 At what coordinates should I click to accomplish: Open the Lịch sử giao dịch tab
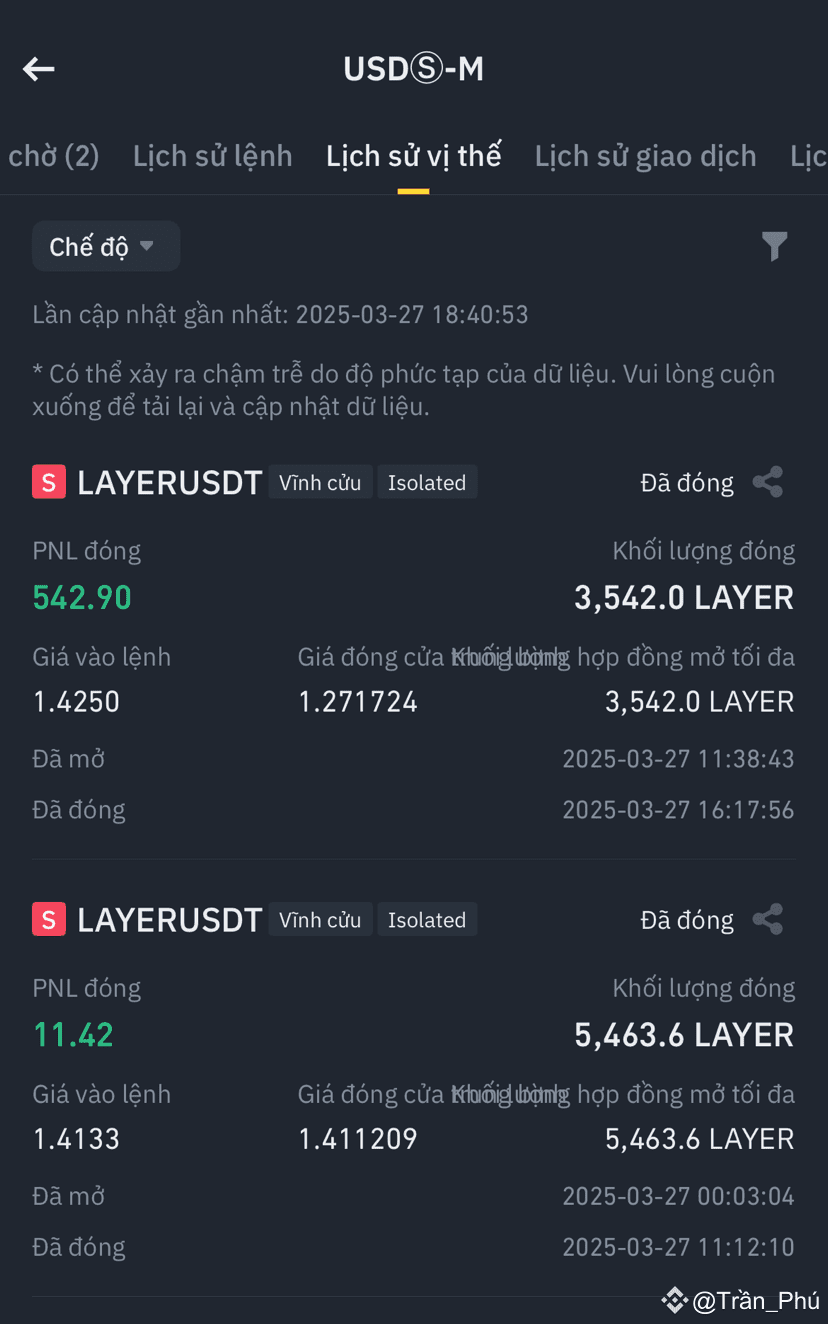pyautogui.click(x=645, y=155)
